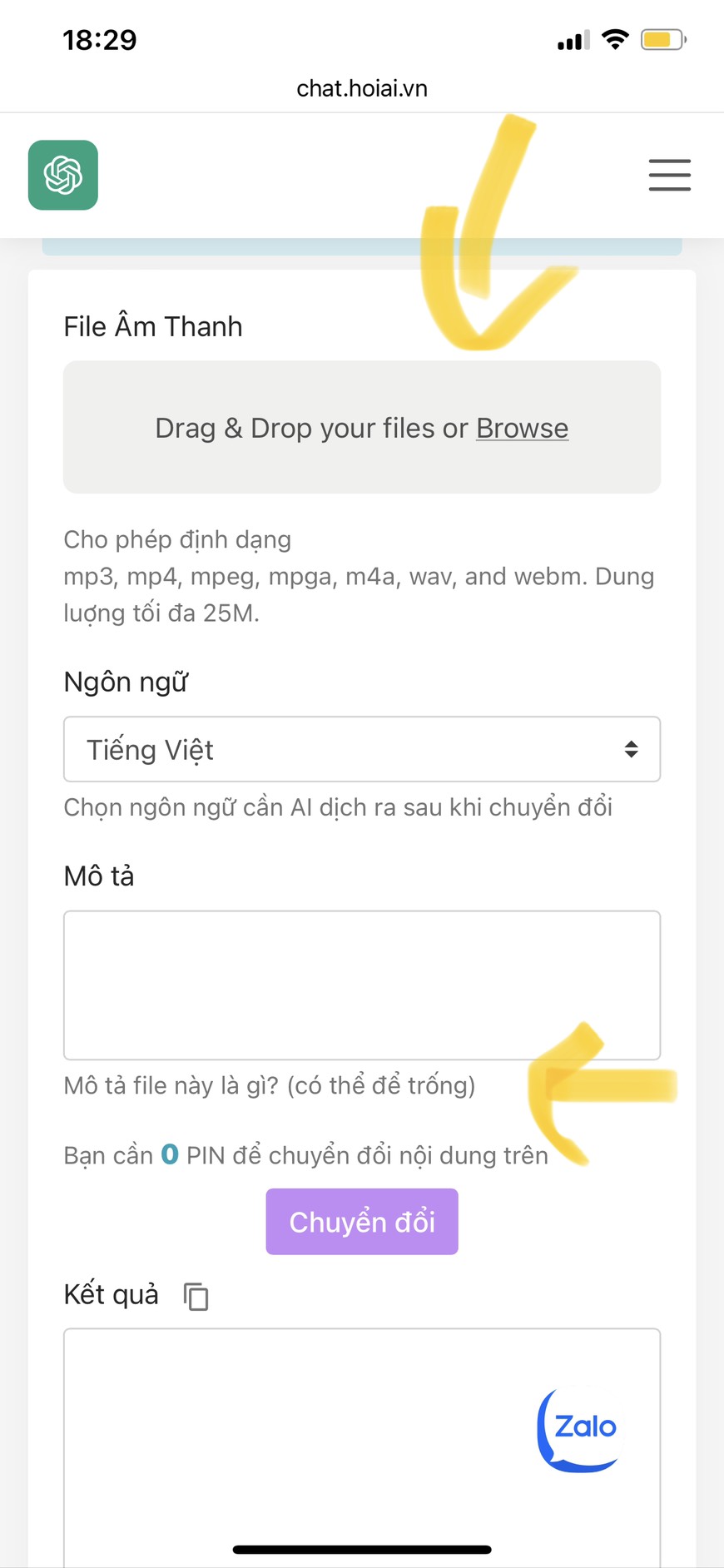The height and width of the screenshot is (1568, 724).
Task: Expand the Tiếng Việt language dropdown
Action: click(362, 749)
